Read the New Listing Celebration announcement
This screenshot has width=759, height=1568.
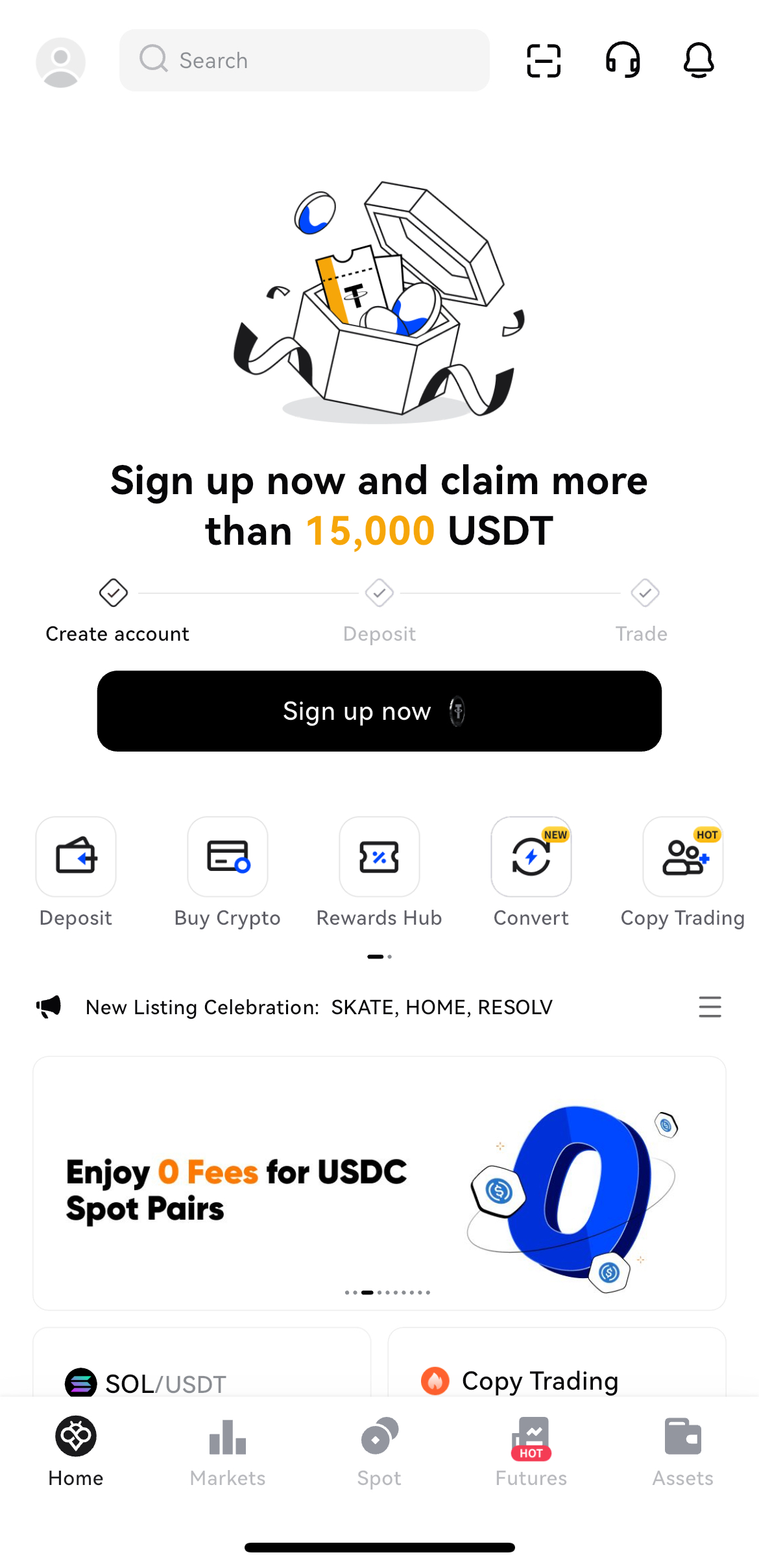(318, 1007)
